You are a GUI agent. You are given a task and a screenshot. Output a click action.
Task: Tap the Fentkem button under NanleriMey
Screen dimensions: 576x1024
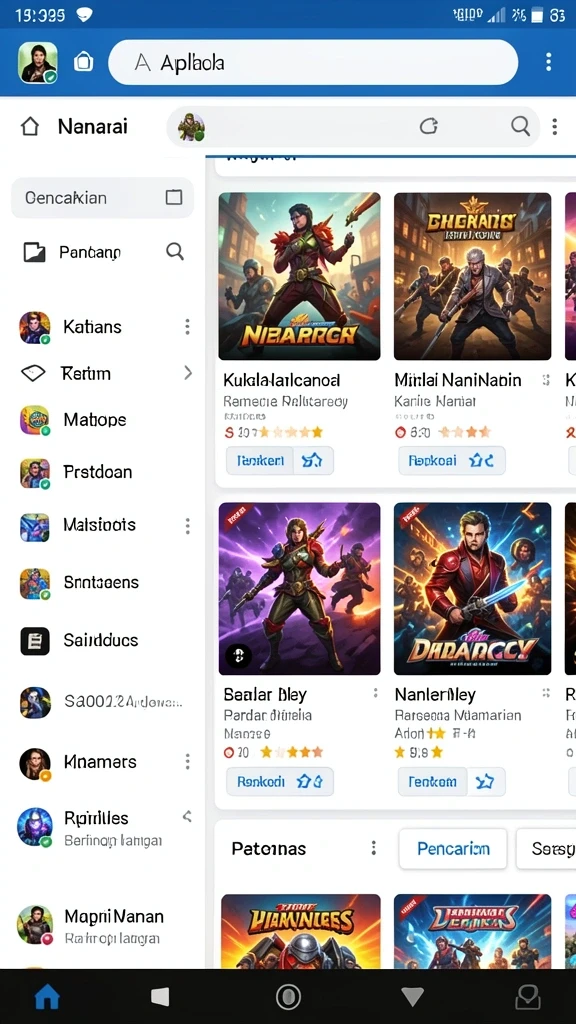tap(432, 781)
